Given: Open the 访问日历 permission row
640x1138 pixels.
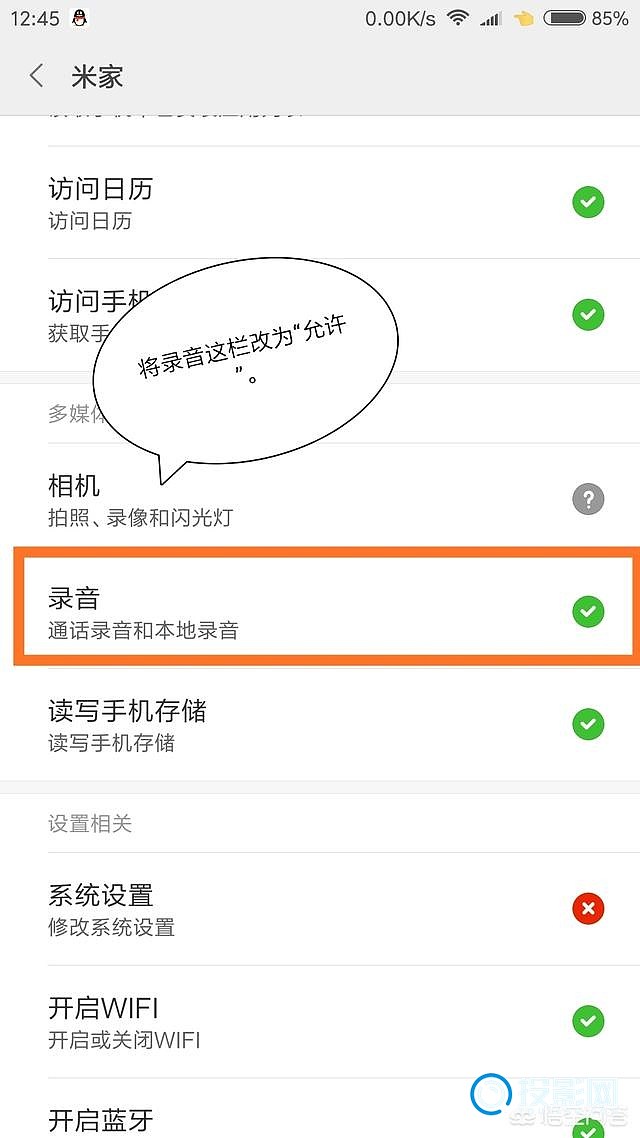Looking at the screenshot, I should click(x=320, y=202).
